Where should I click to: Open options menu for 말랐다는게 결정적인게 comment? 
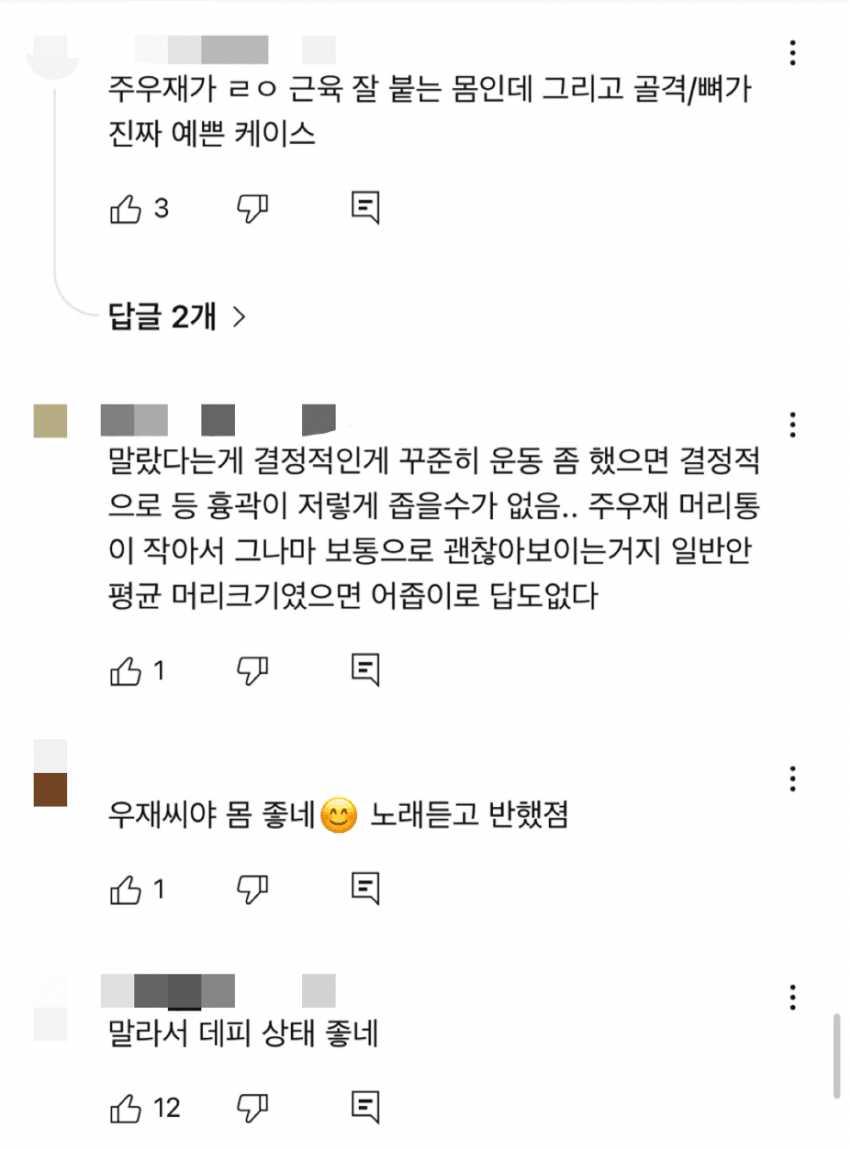pyautogui.click(x=793, y=424)
